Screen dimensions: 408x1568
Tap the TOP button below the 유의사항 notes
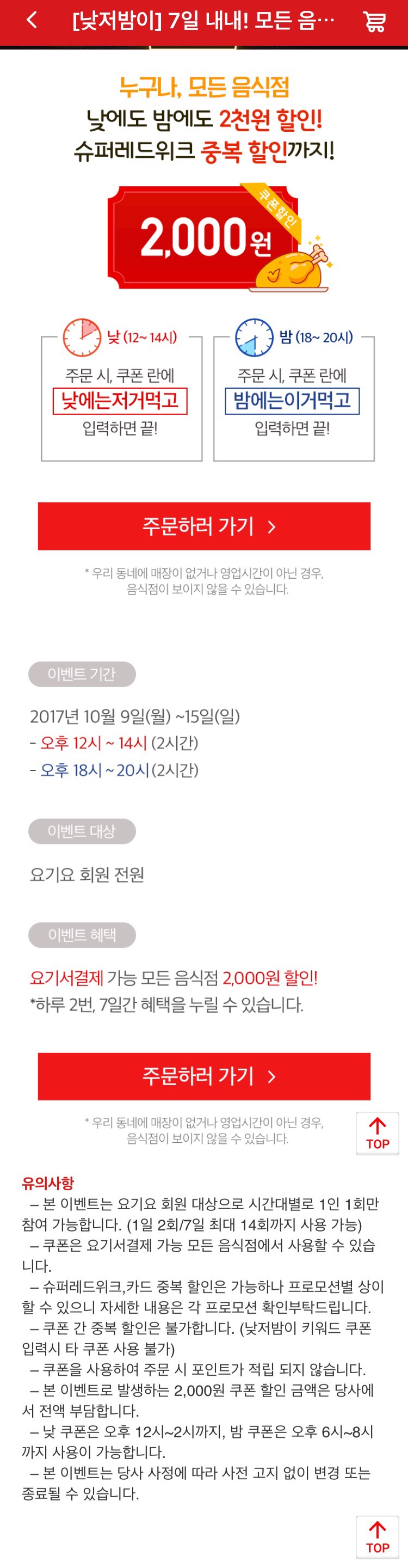377,1536
